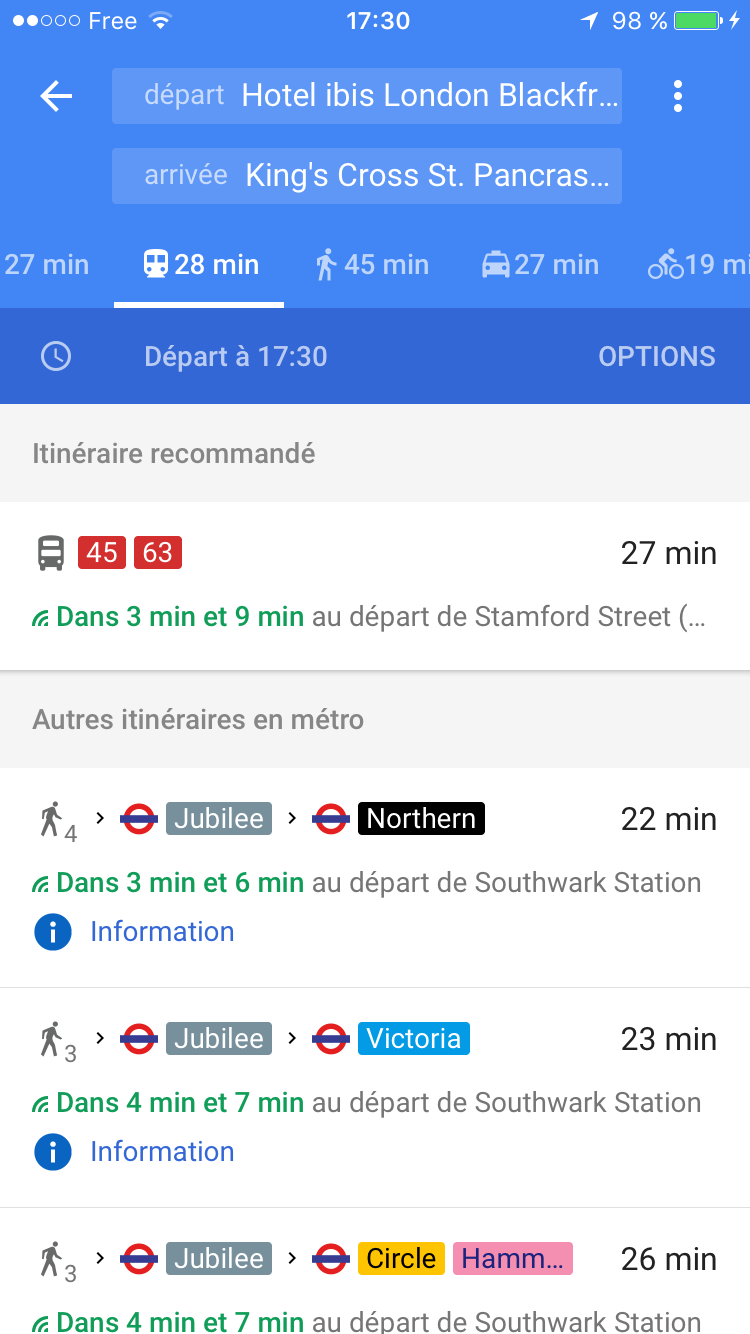Switch to the walking 45 min tab
The image size is (750, 1334).
point(371,265)
